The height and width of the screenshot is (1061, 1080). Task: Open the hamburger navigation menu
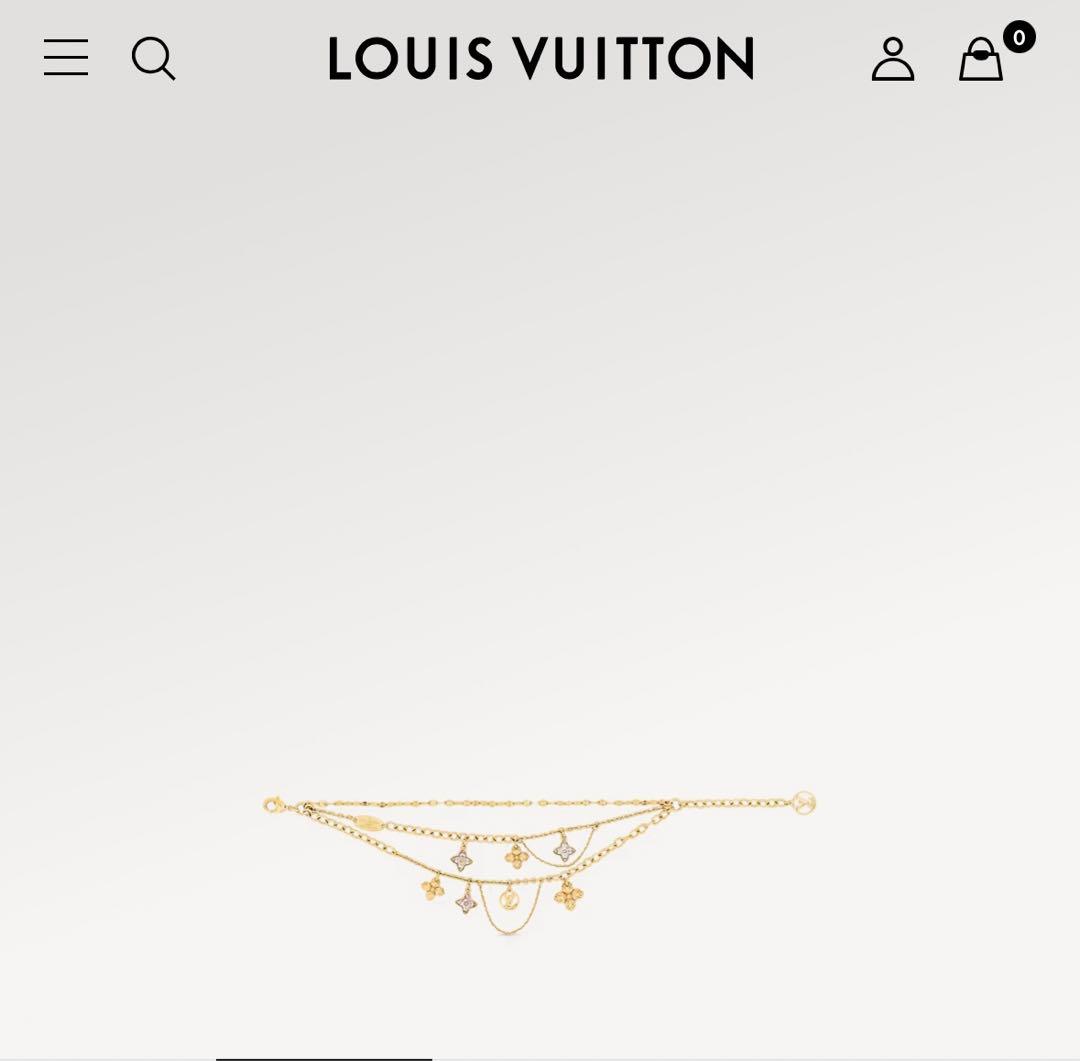point(66,58)
